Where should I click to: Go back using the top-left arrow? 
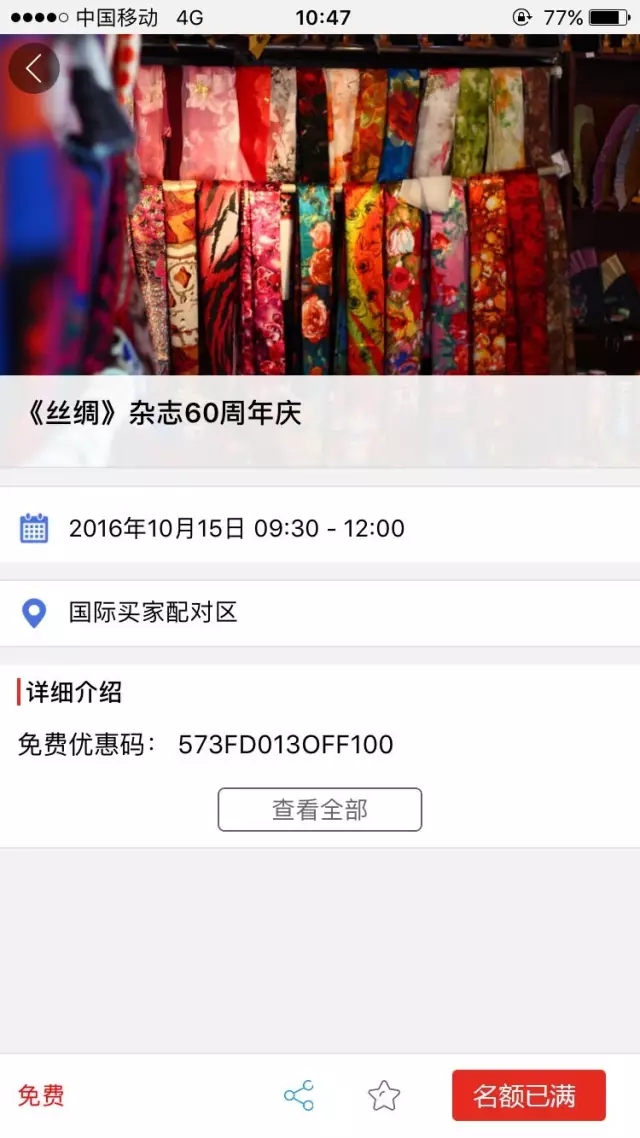pos(34,68)
